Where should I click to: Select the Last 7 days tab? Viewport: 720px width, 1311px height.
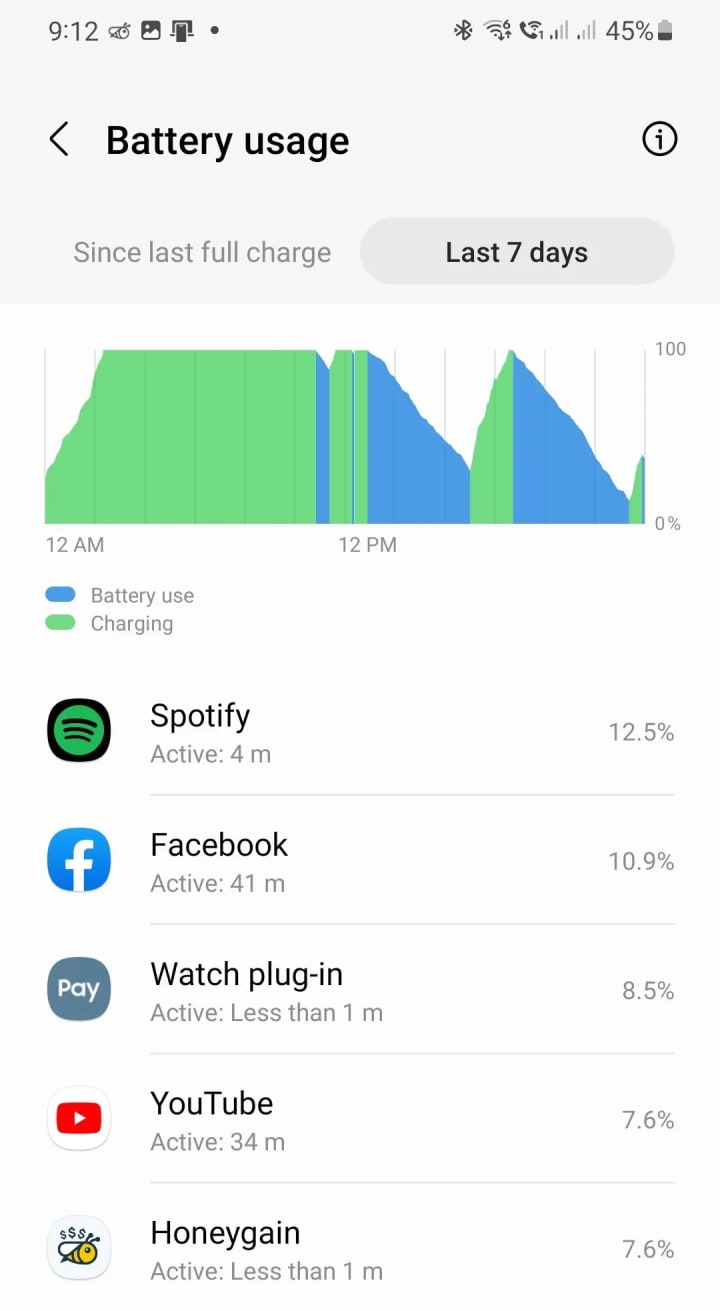516,252
